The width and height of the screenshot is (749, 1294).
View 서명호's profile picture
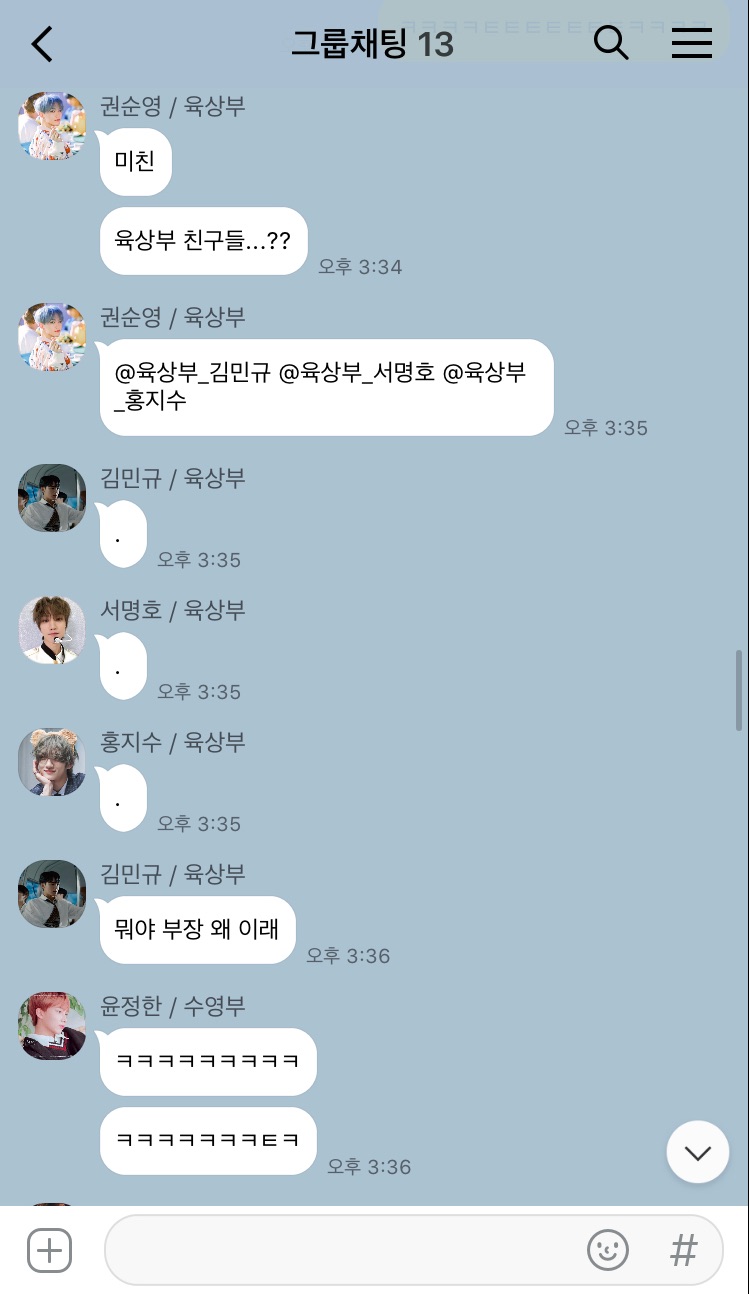(52, 630)
